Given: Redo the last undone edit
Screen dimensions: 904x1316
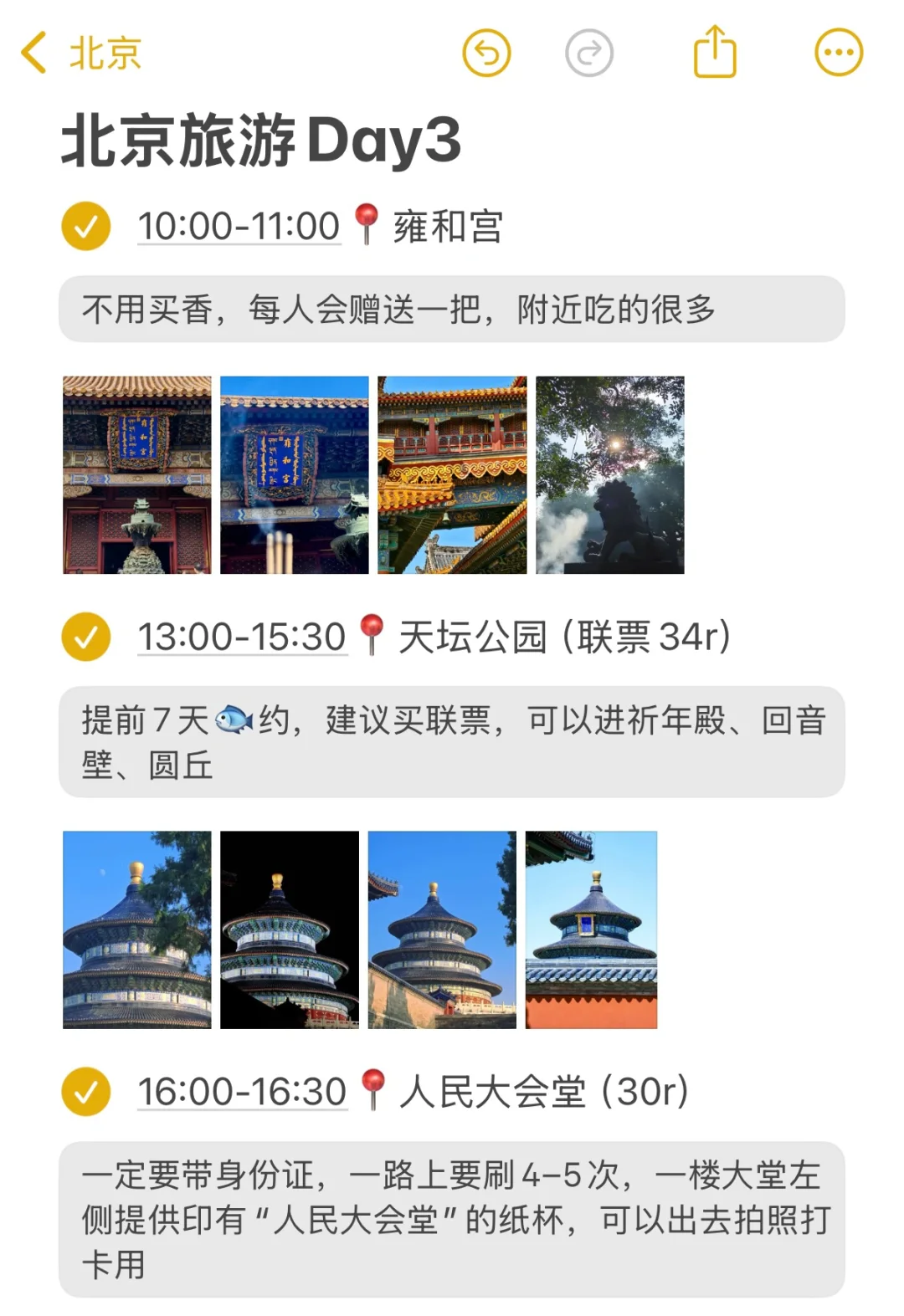Looking at the screenshot, I should pyautogui.click(x=589, y=54).
